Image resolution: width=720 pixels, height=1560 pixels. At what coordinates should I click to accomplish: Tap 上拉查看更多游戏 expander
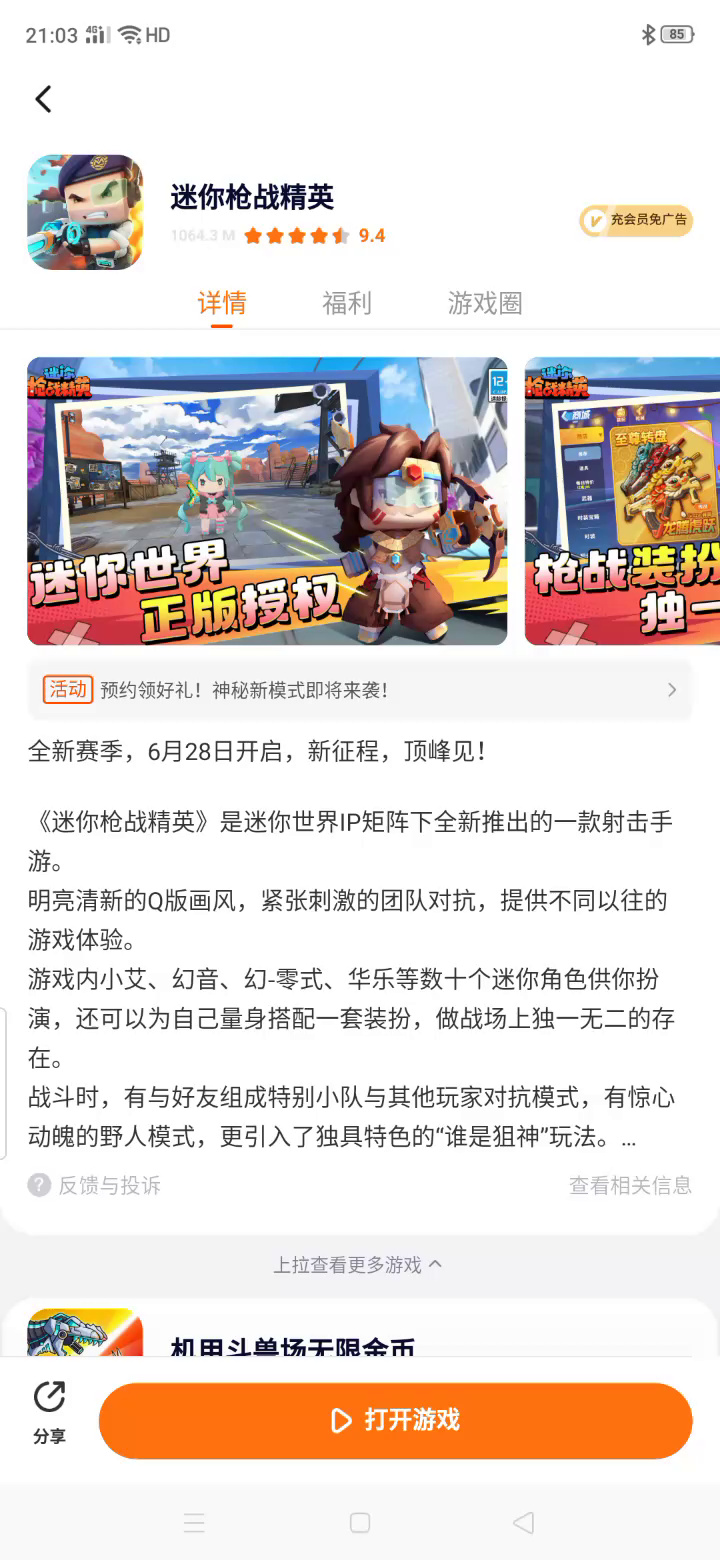358,1265
